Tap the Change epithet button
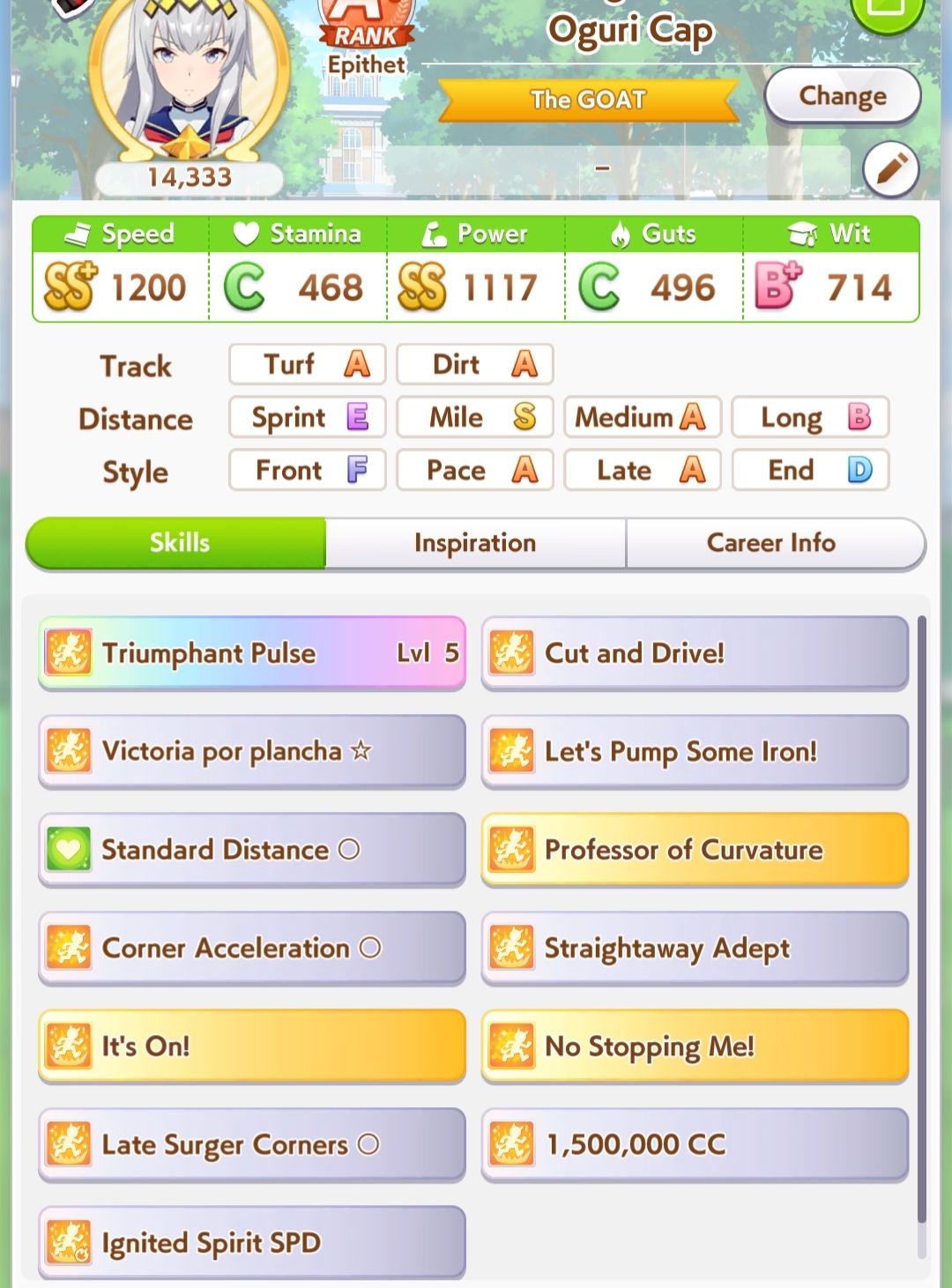 click(x=842, y=96)
